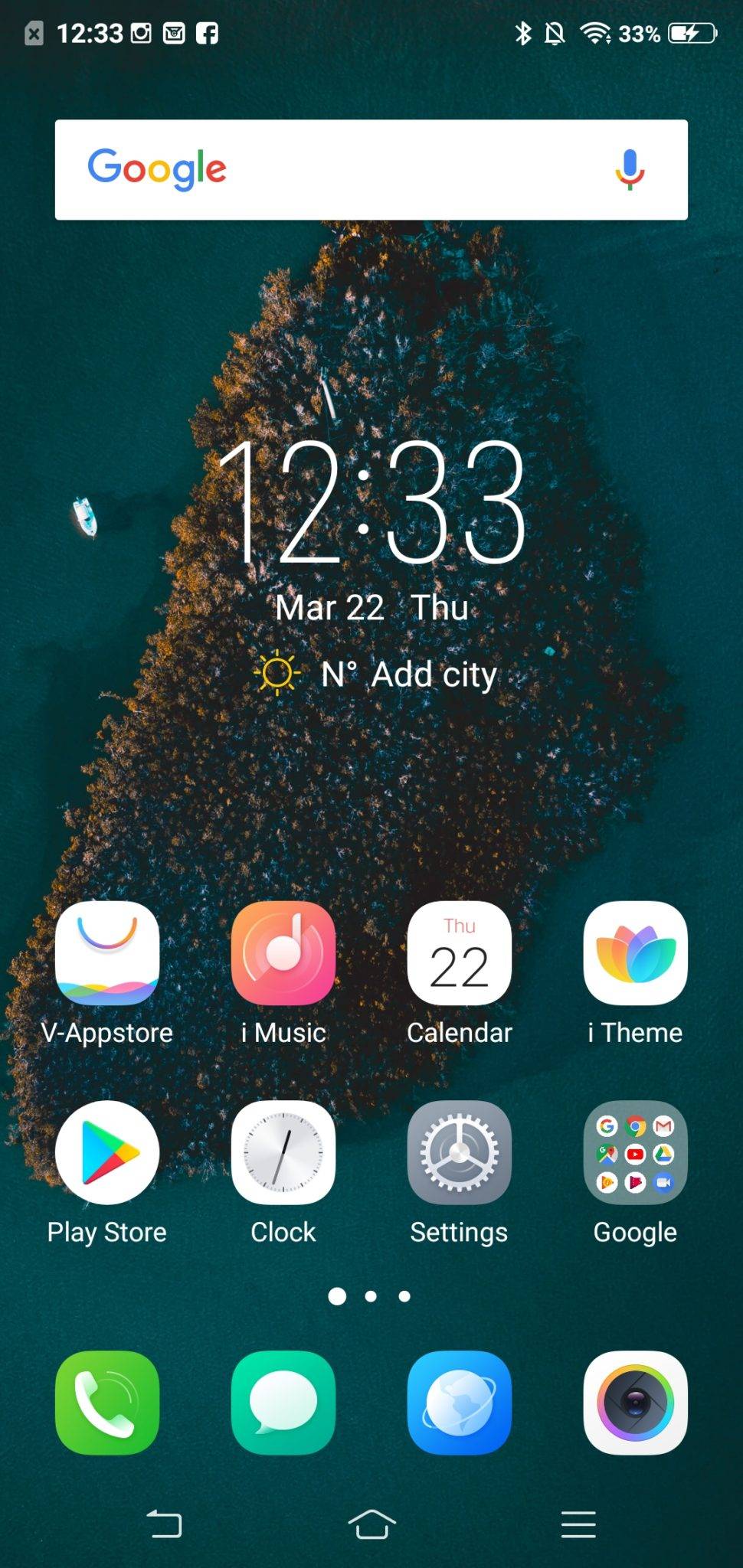Open the Phone dialer in the dock
This screenshot has width=743, height=1568.
point(107,1403)
